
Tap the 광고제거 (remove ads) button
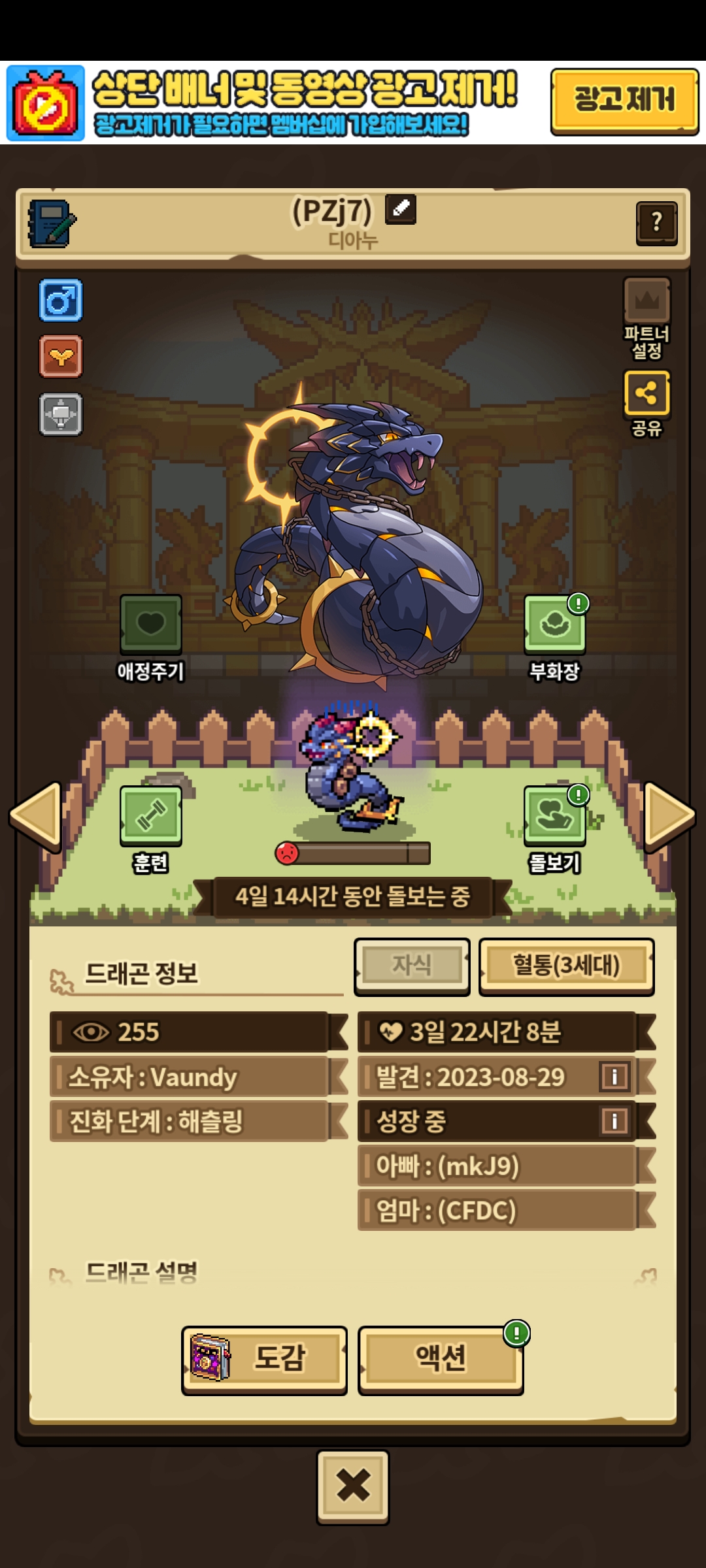tap(624, 101)
